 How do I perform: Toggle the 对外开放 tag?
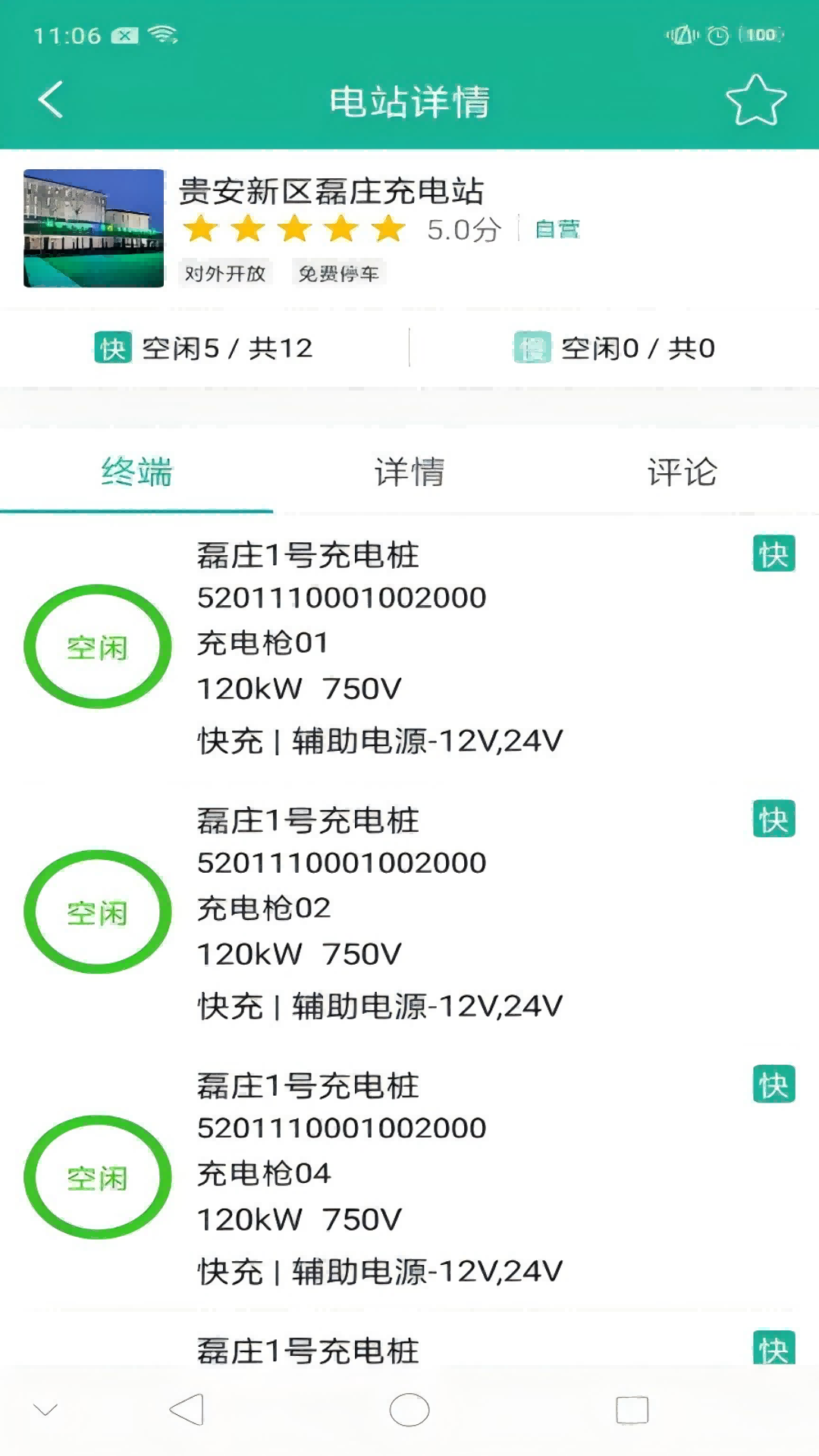pyautogui.click(x=227, y=273)
